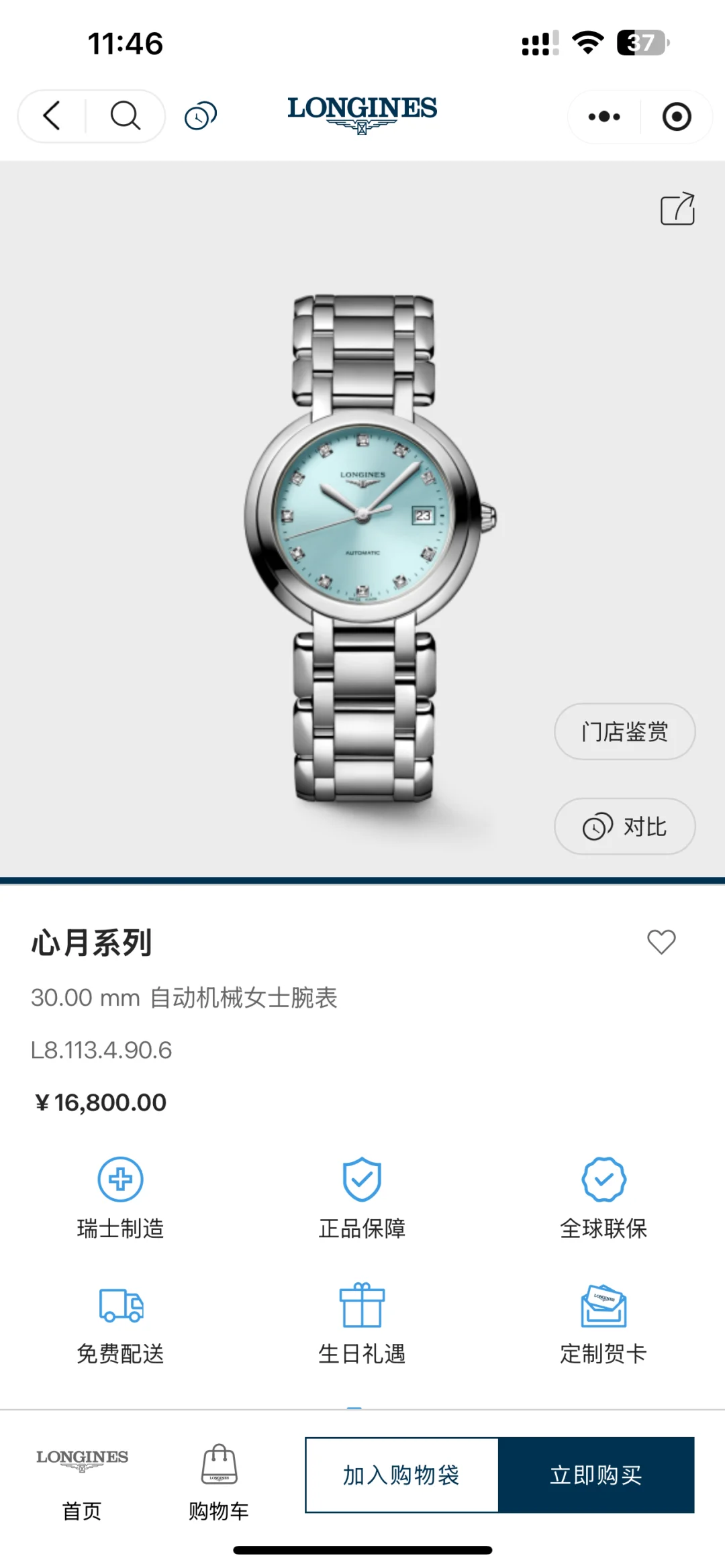
Task: Close the mini program with circle button
Action: (676, 117)
